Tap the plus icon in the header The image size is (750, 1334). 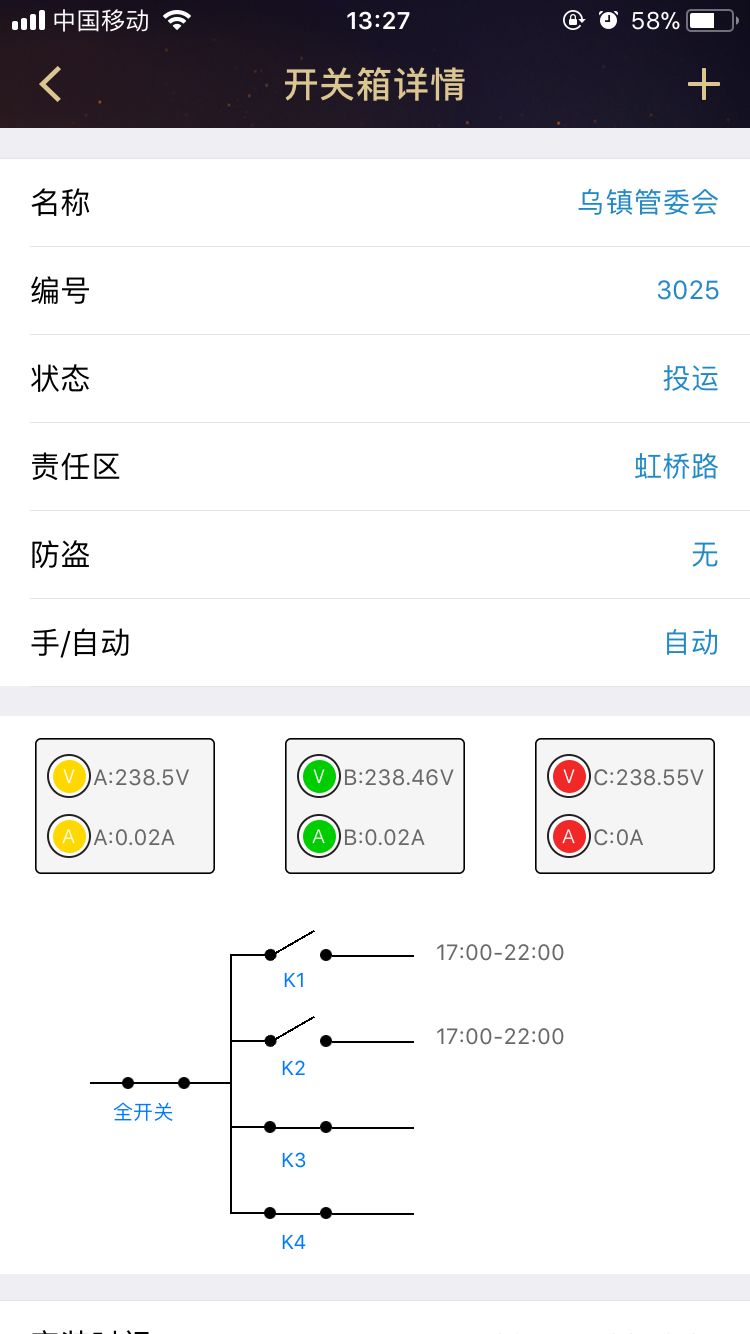[704, 85]
